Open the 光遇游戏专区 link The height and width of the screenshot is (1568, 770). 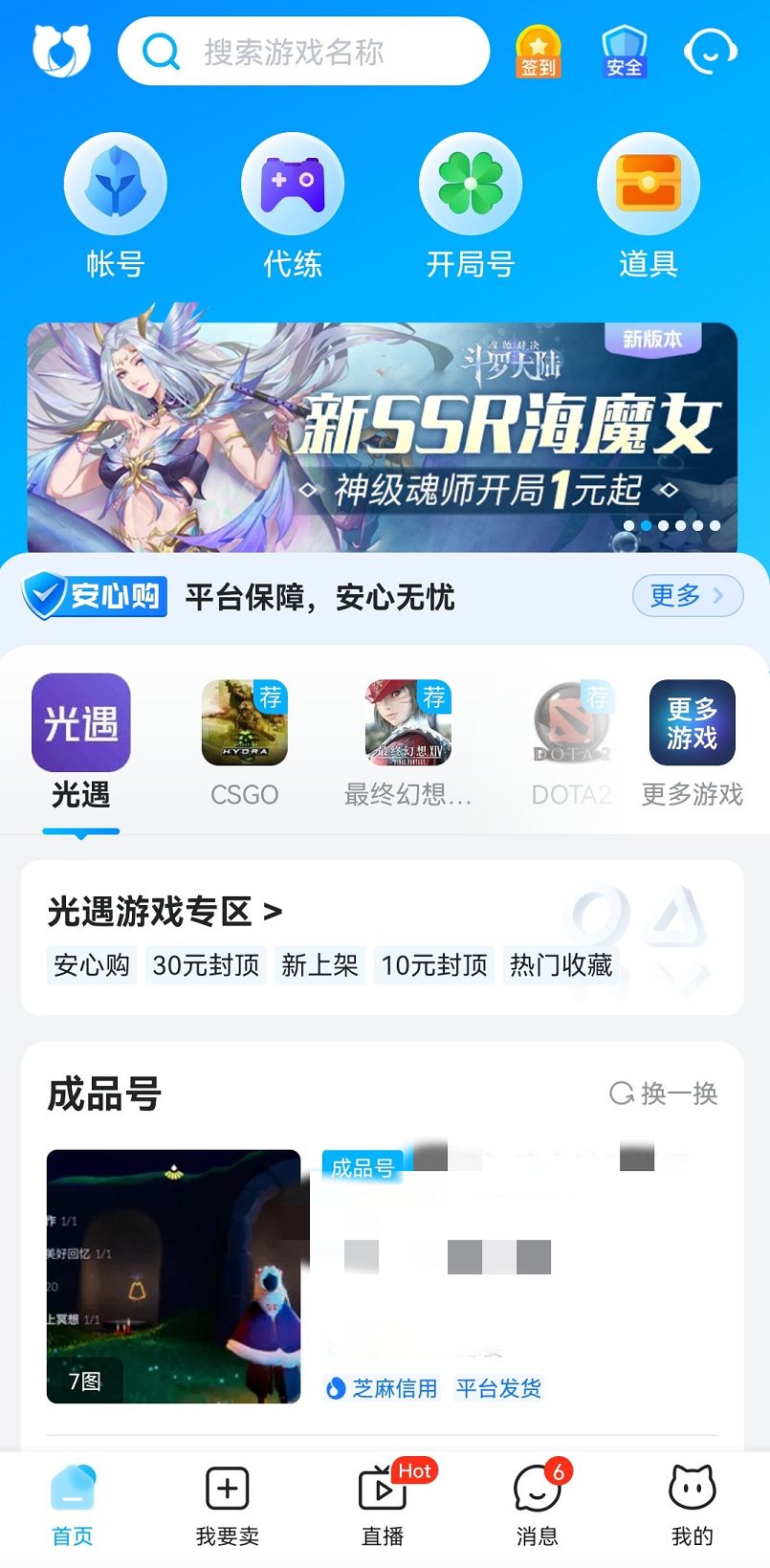(165, 912)
